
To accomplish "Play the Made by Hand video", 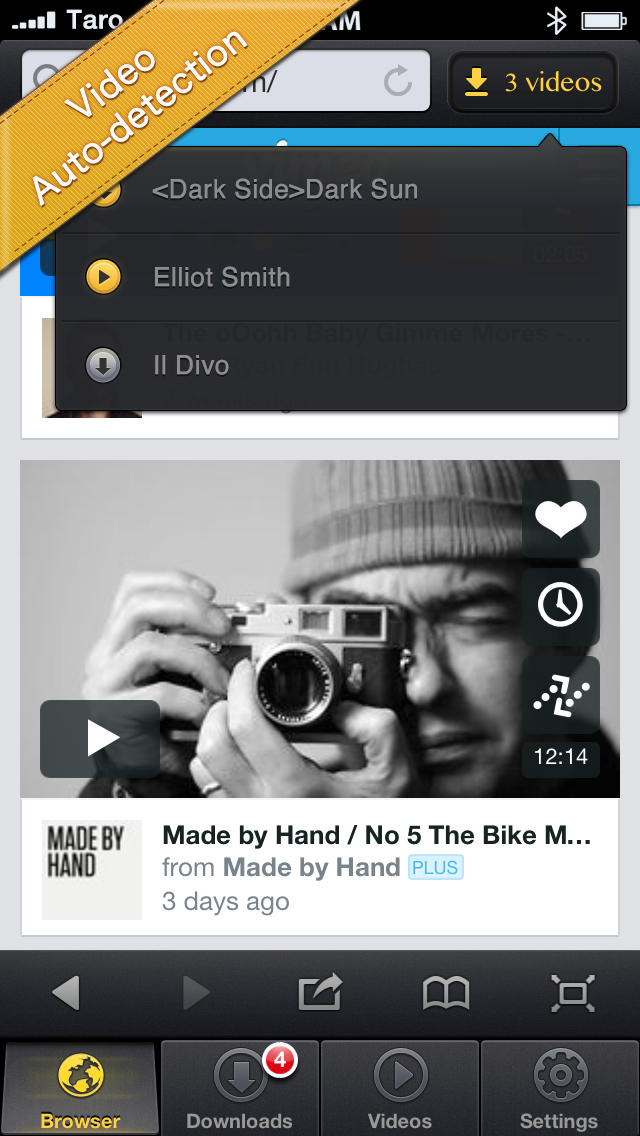I will [x=100, y=738].
